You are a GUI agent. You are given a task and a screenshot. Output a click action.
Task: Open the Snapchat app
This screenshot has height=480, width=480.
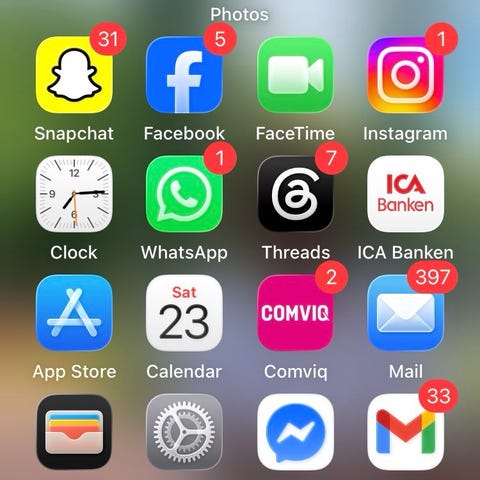74,75
